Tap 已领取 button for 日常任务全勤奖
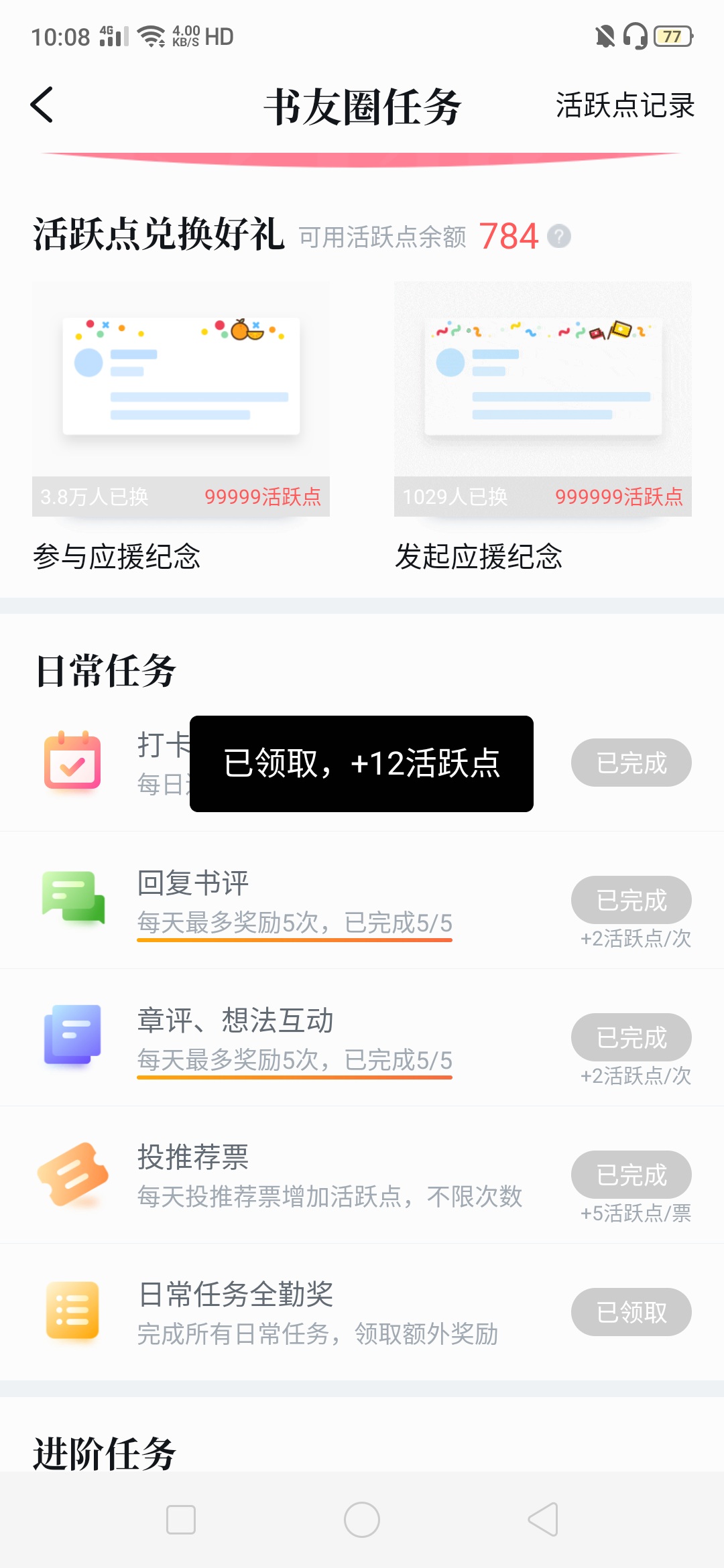The image size is (724, 1568). pos(631,1312)
